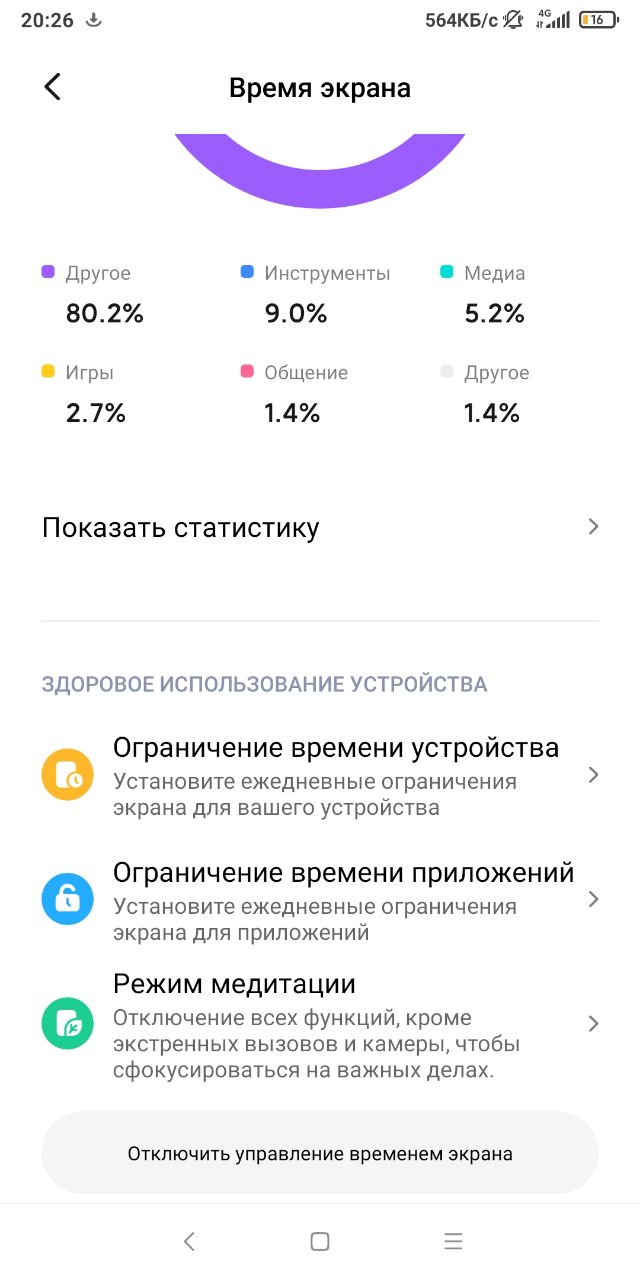Tap the system home button
The height and width of the screenshot is (1280, 640).
click(320, 1242)
